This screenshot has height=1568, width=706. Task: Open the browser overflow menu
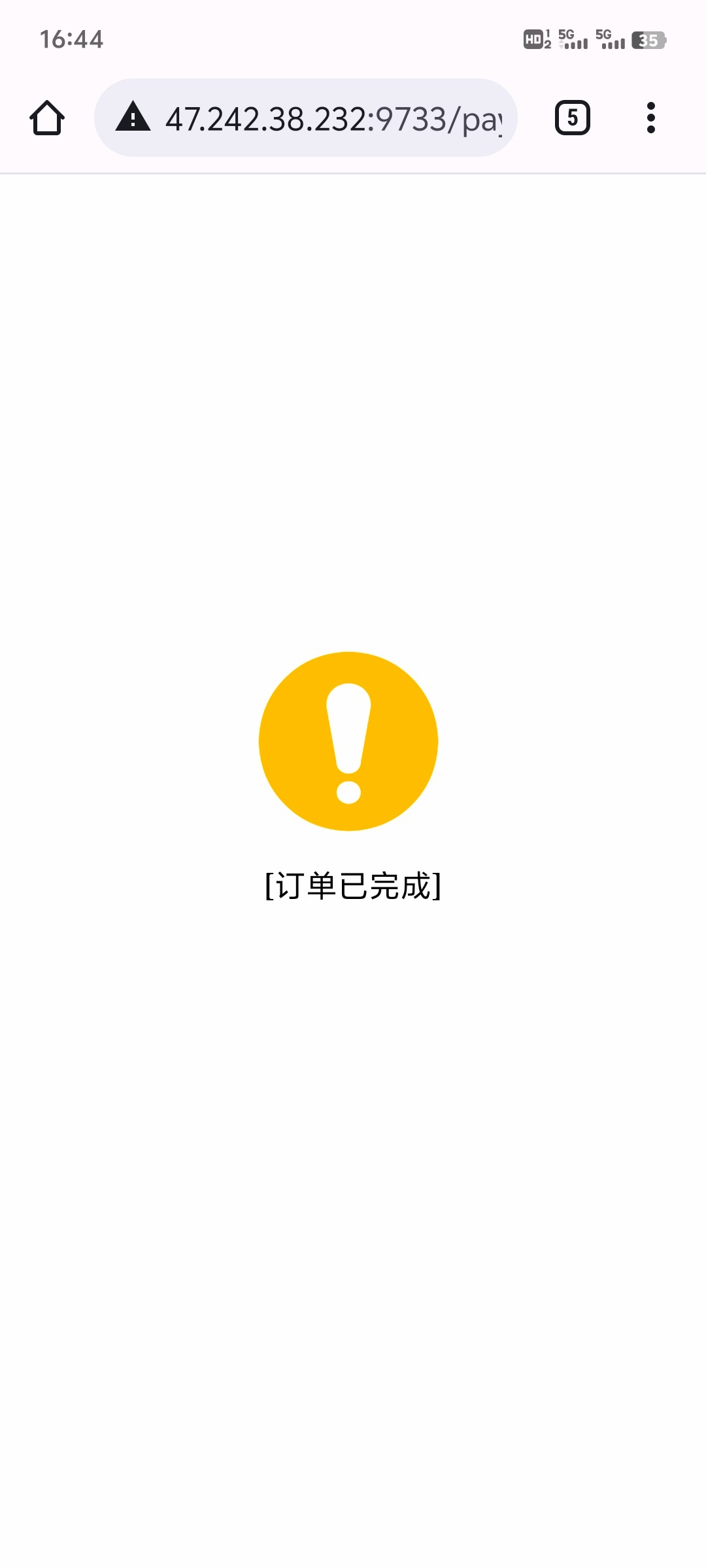[650, 118]
